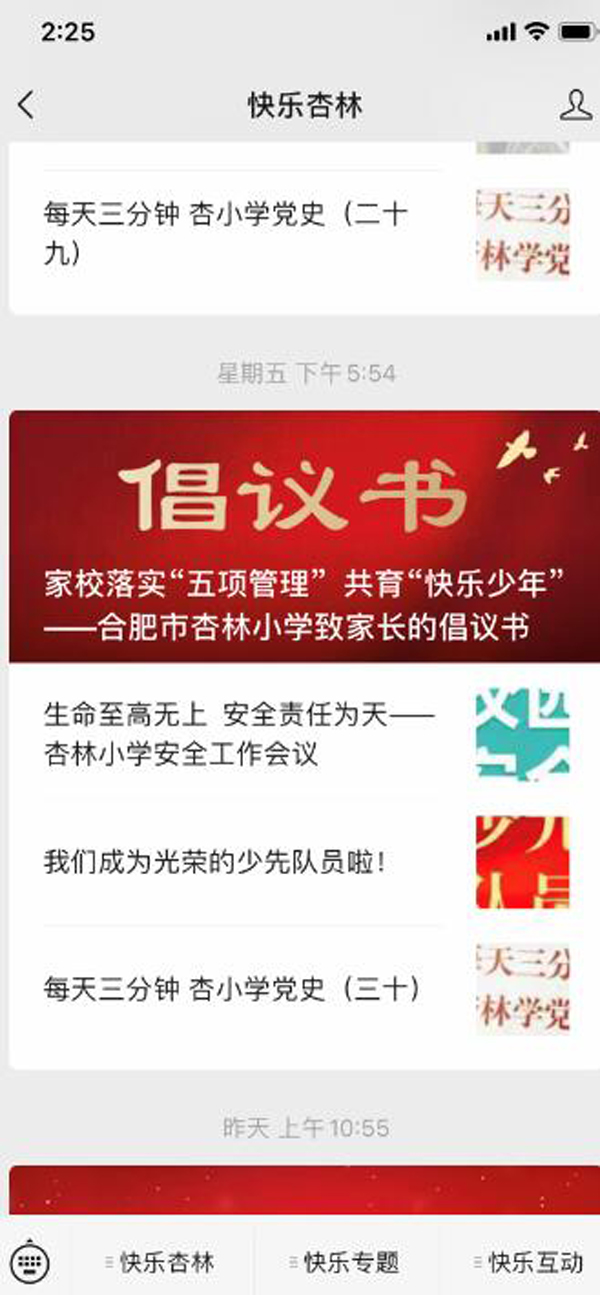
Task: Open the 快乐杏林 bottom menu
Action: (x=161, y=1262)
